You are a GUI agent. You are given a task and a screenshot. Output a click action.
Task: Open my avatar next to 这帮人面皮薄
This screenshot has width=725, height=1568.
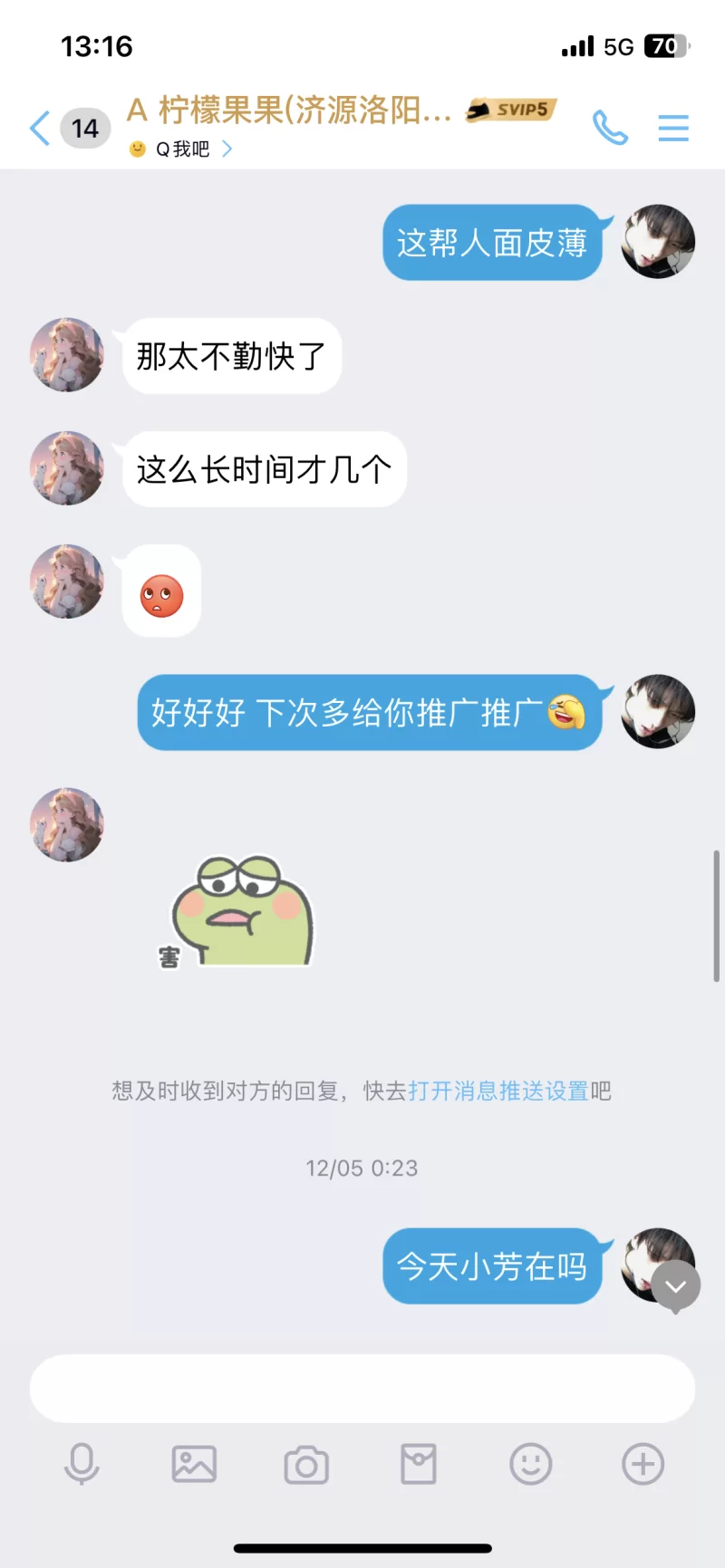click(x=658, y=241)
